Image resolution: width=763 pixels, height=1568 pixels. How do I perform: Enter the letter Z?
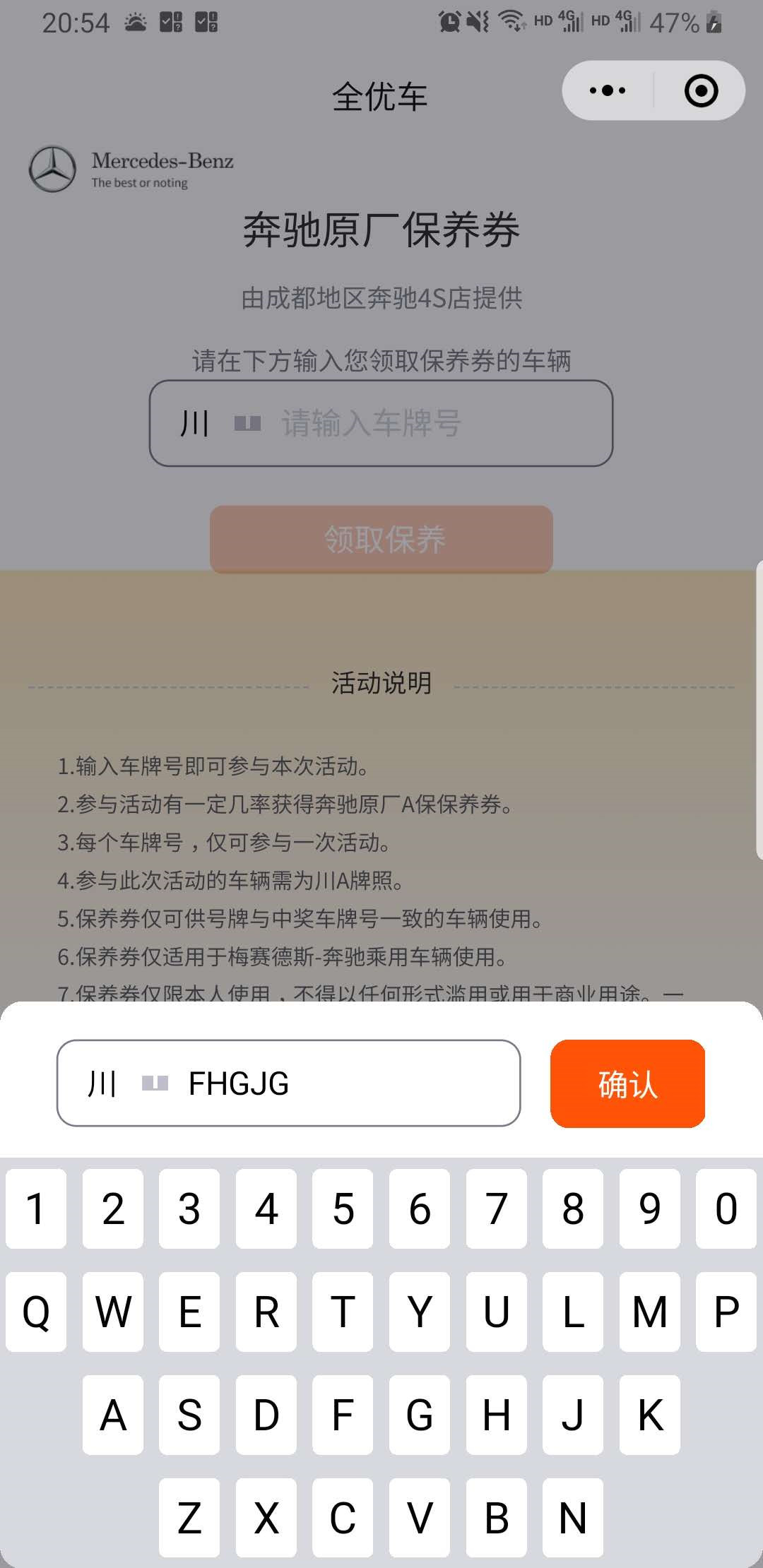point(189,1518)
